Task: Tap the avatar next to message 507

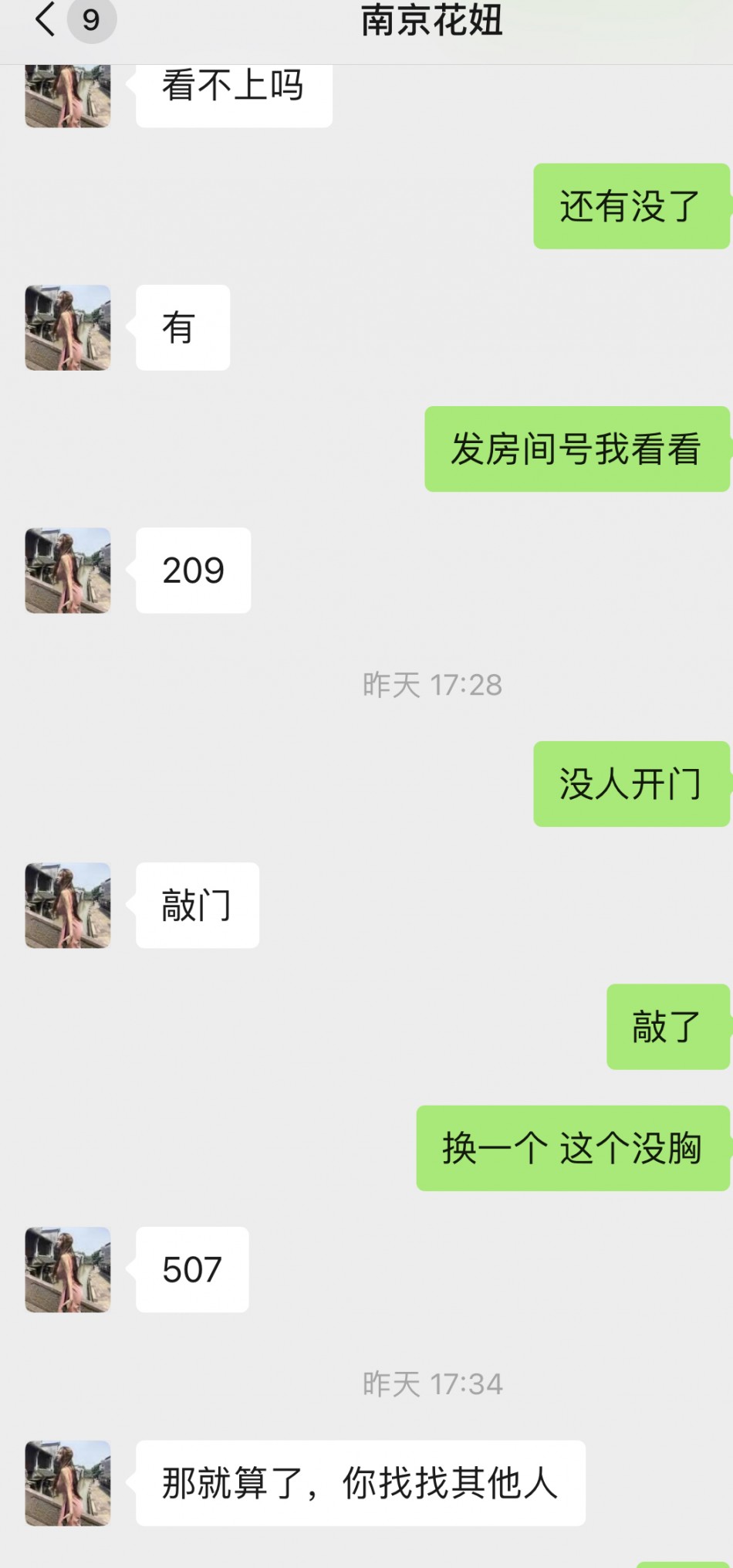Action: click(68, 1270)
